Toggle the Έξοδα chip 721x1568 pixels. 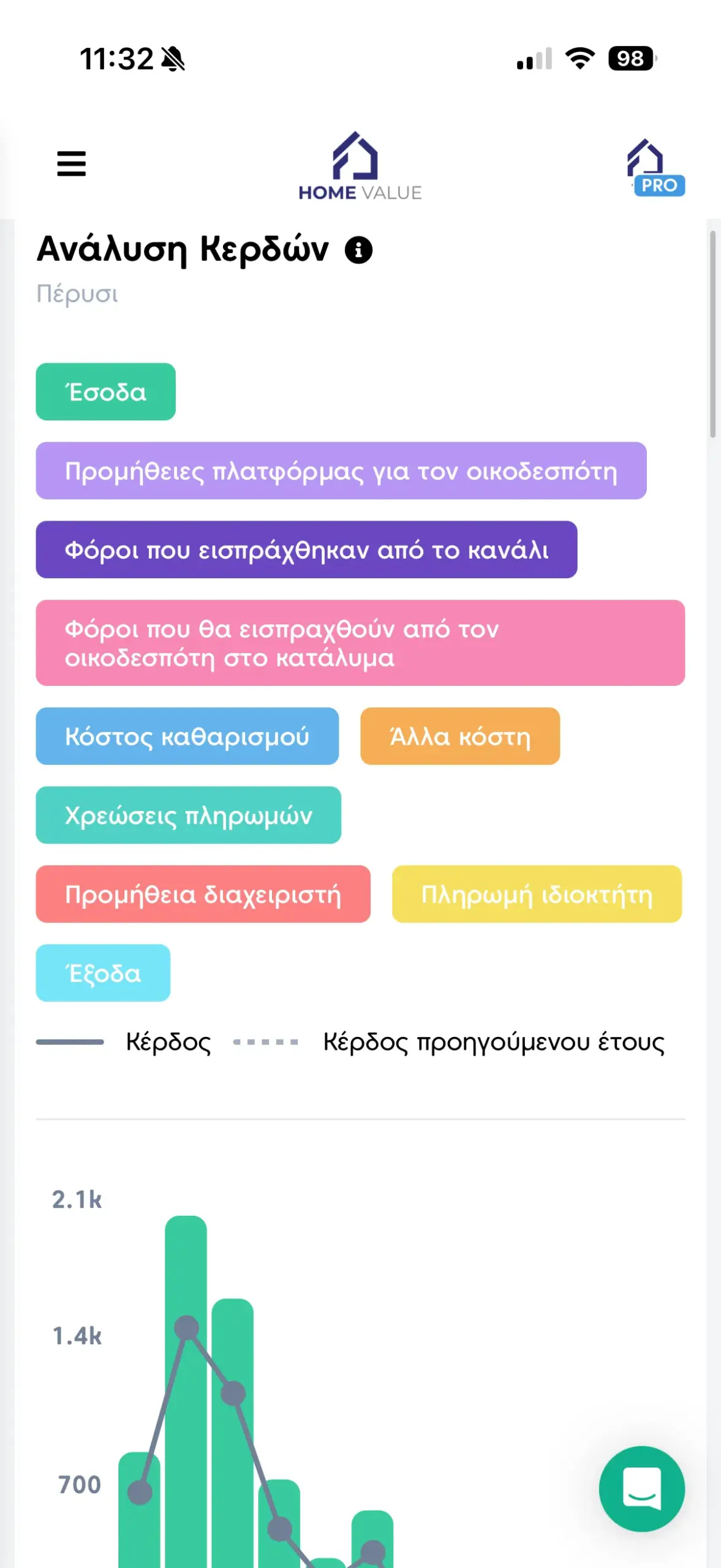click(103, 973)
